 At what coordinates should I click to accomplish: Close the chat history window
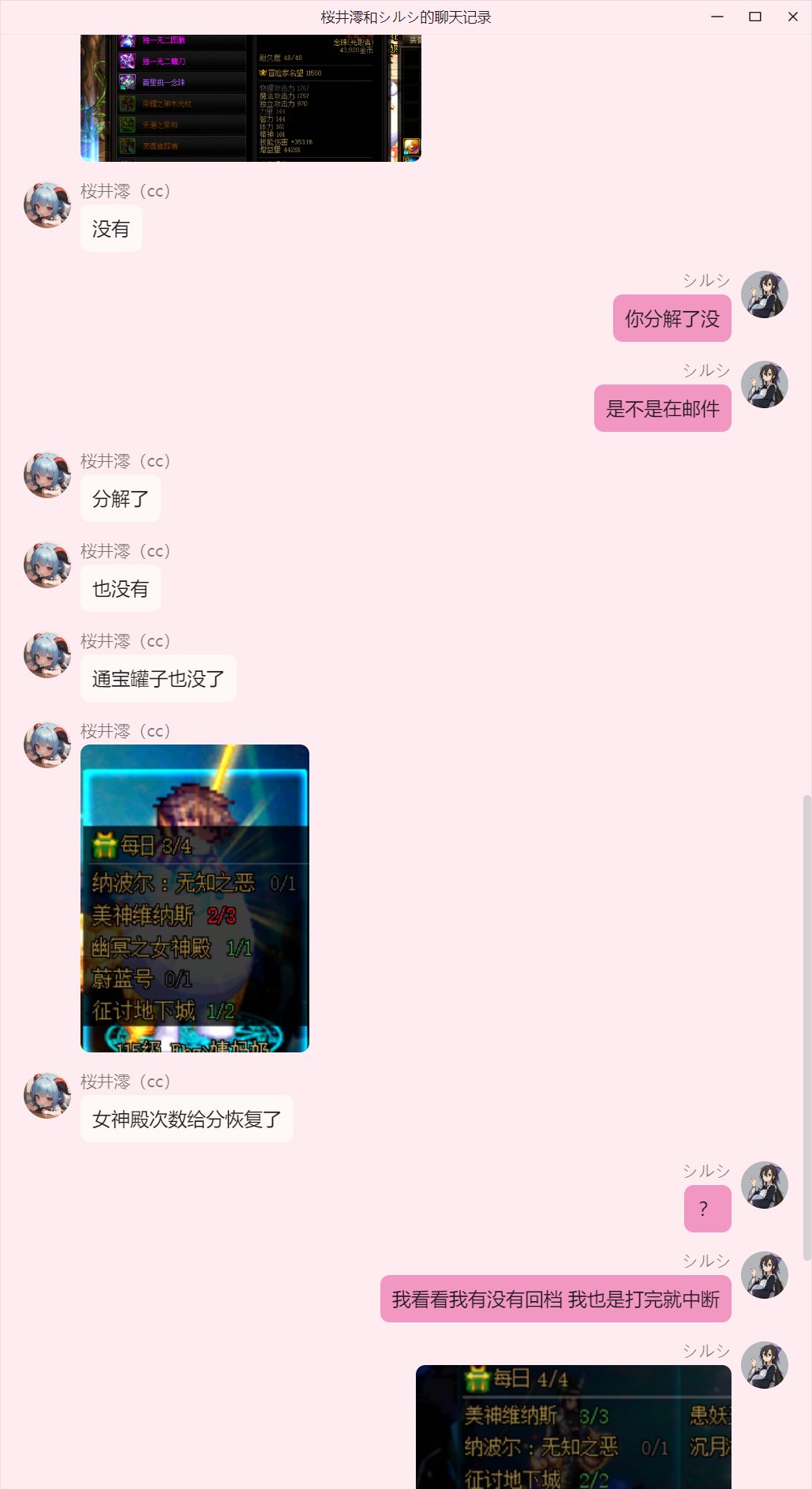pyautogui.click(x=792, y=17)
